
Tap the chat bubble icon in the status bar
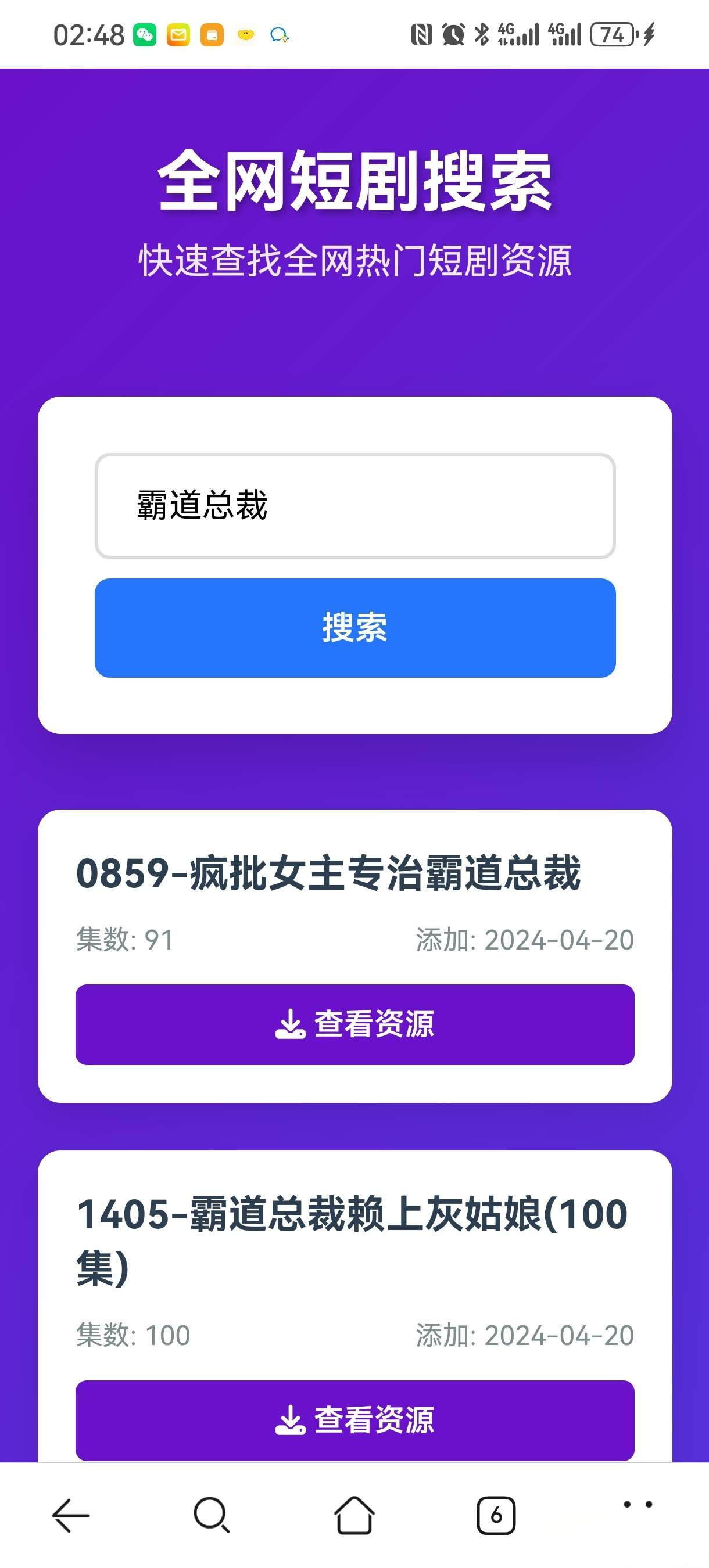pyautogui.click(x=279, y=35)
